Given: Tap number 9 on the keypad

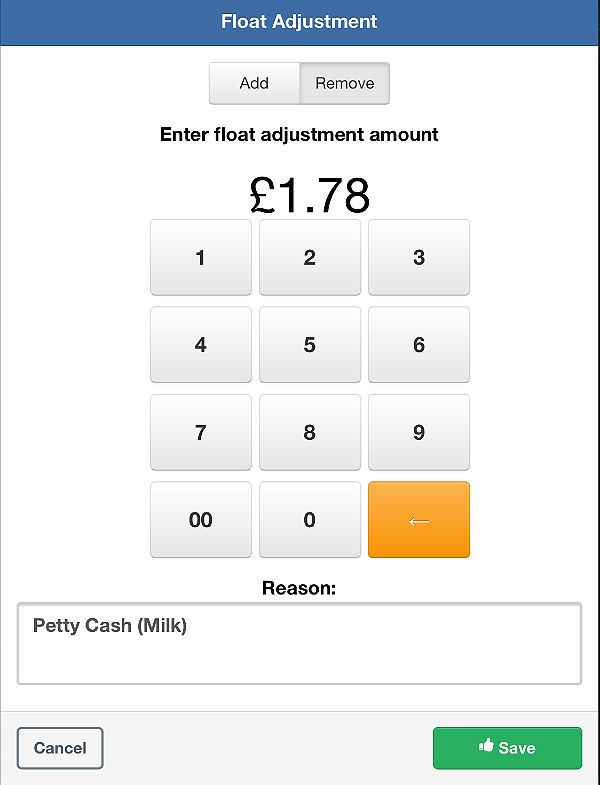Looking at the screenshot, I should (x=419, y=432).
